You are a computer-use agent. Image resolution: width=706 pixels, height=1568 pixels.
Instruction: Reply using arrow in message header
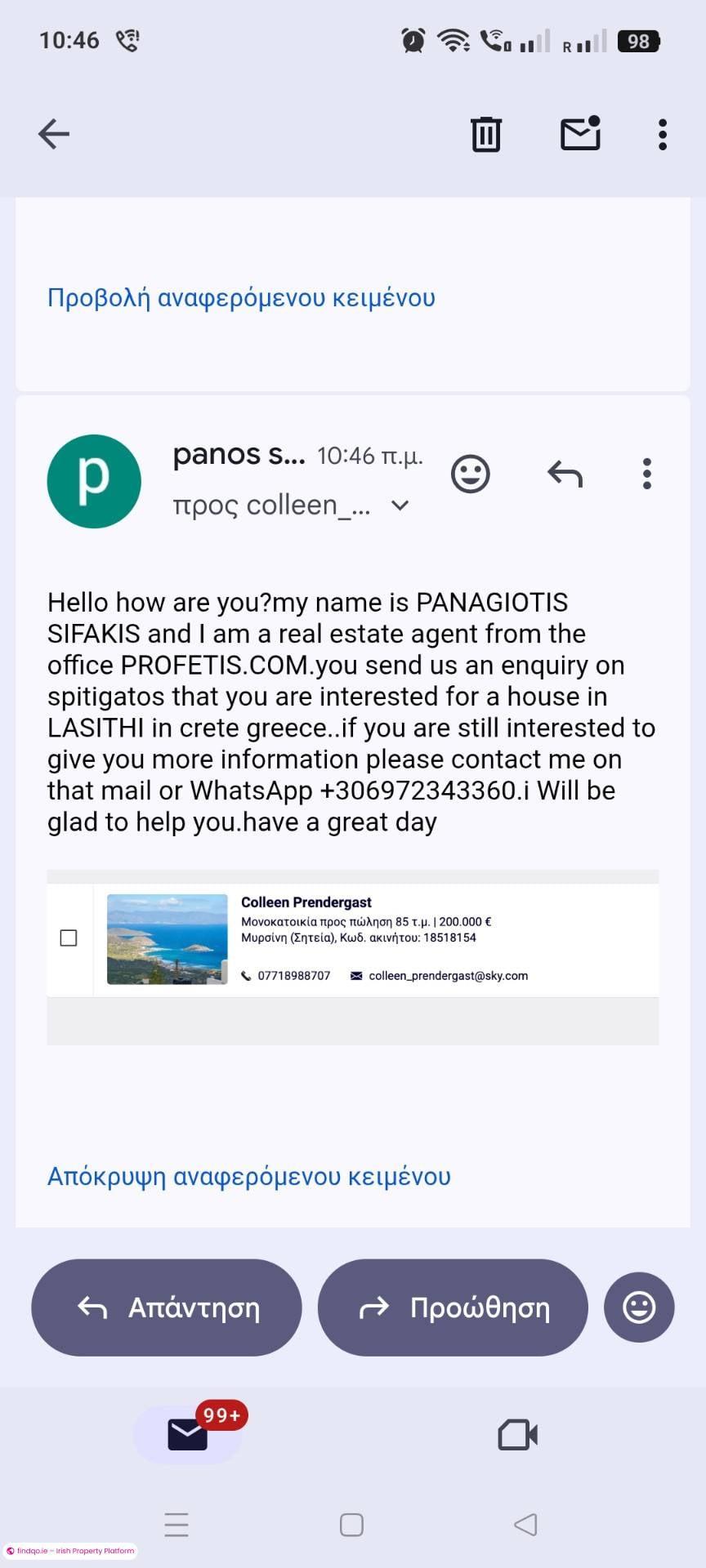pos(565,474)
